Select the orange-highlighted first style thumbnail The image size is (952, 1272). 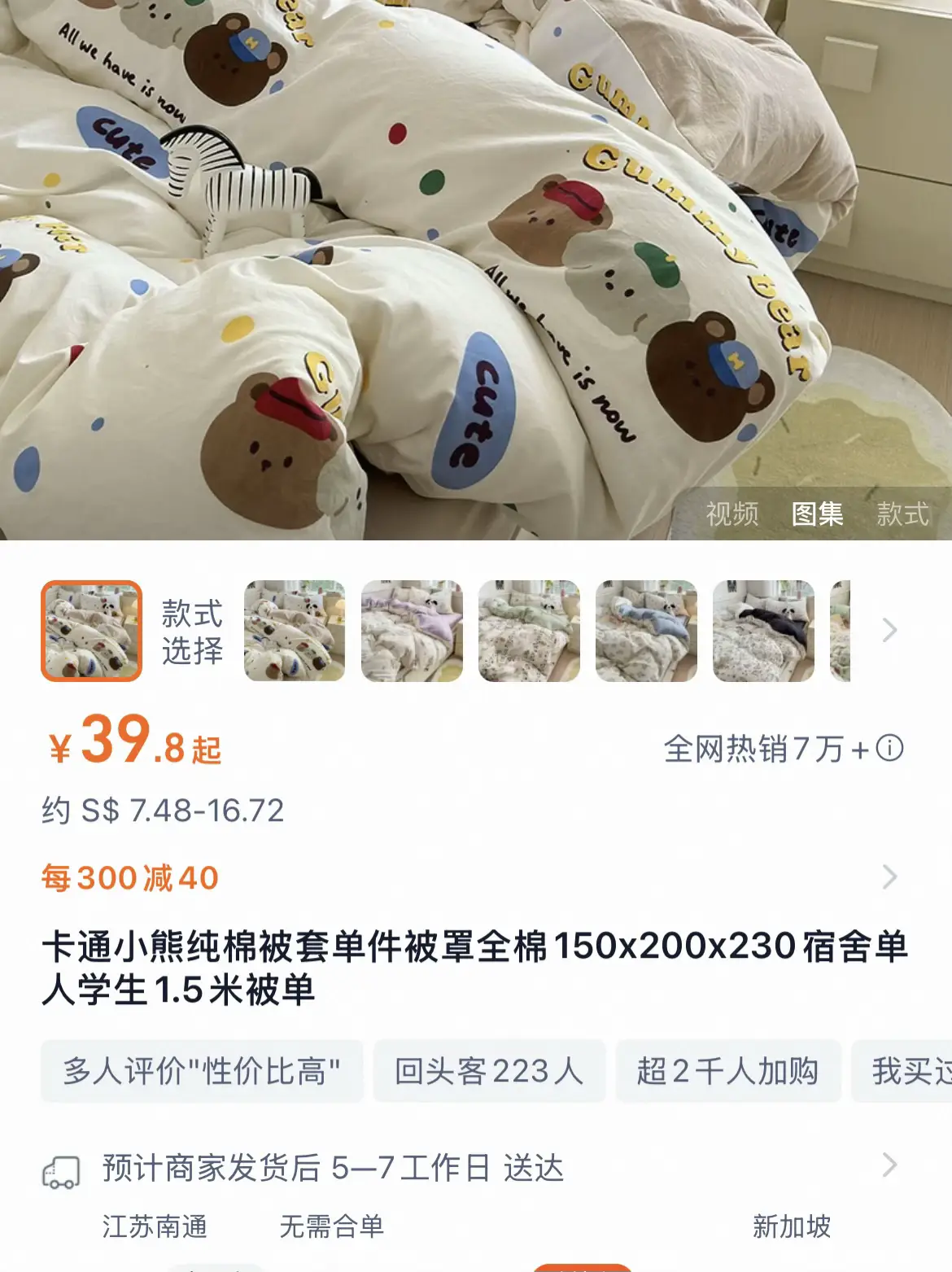92,631
